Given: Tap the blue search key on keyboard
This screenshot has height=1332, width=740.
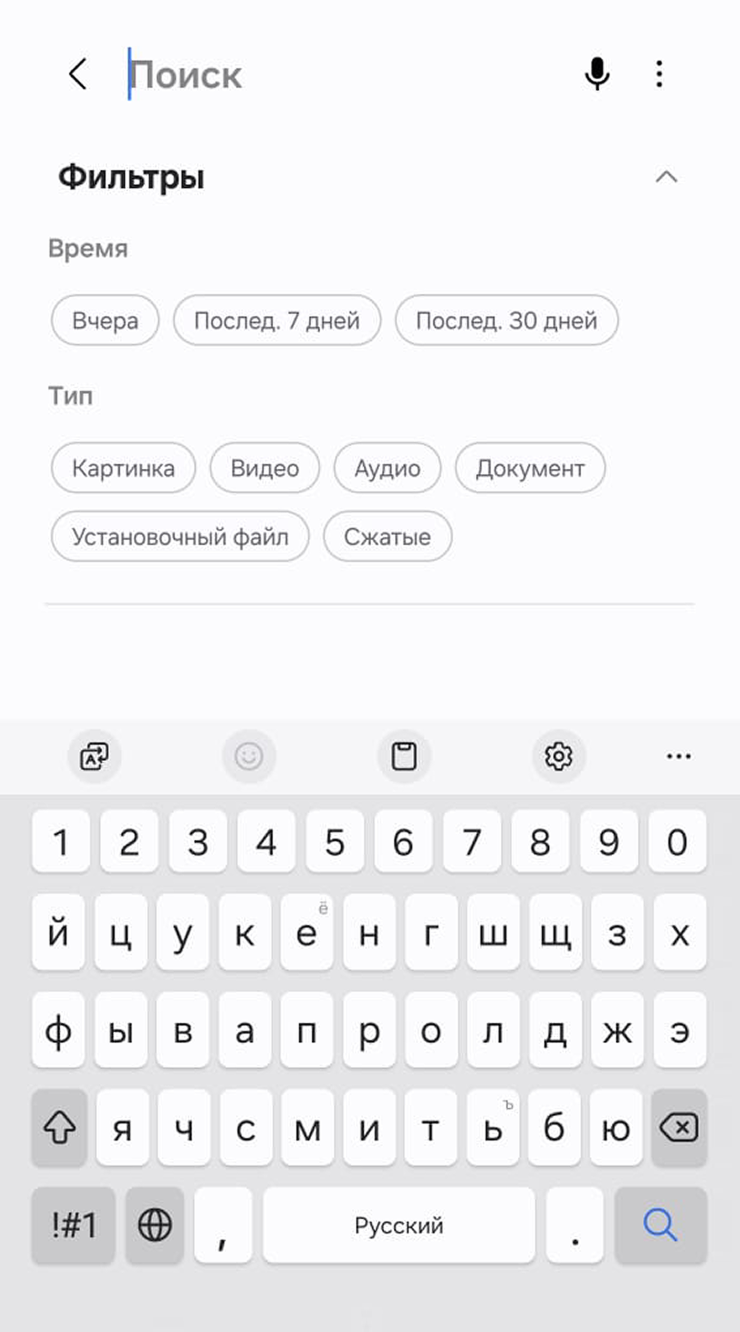Looking at the screenshot, I should click(x=660, y=1225).
